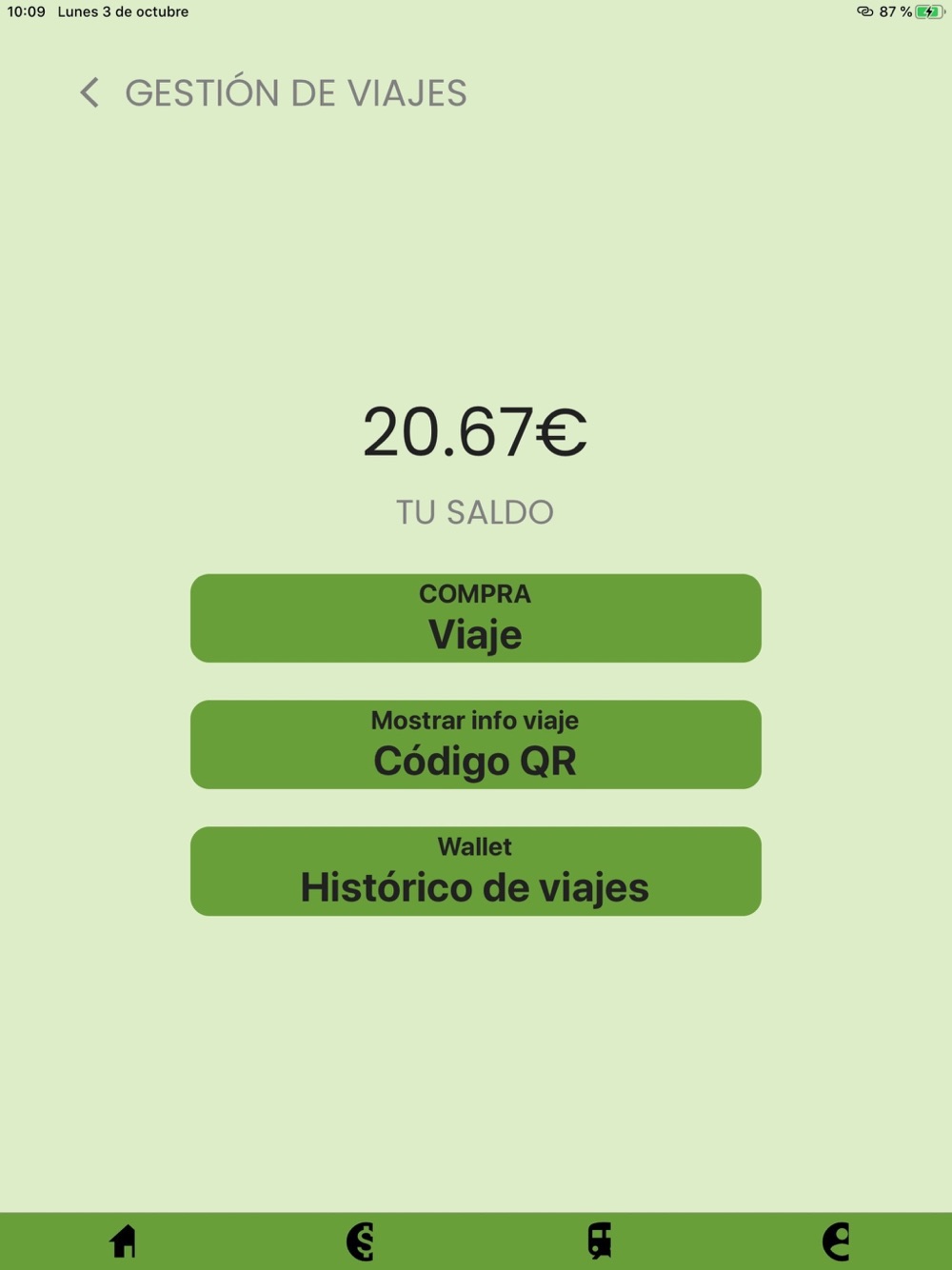Open Wallet Histórico de viajes
This screenshot has height=1270, width=952.
point(476,871)
